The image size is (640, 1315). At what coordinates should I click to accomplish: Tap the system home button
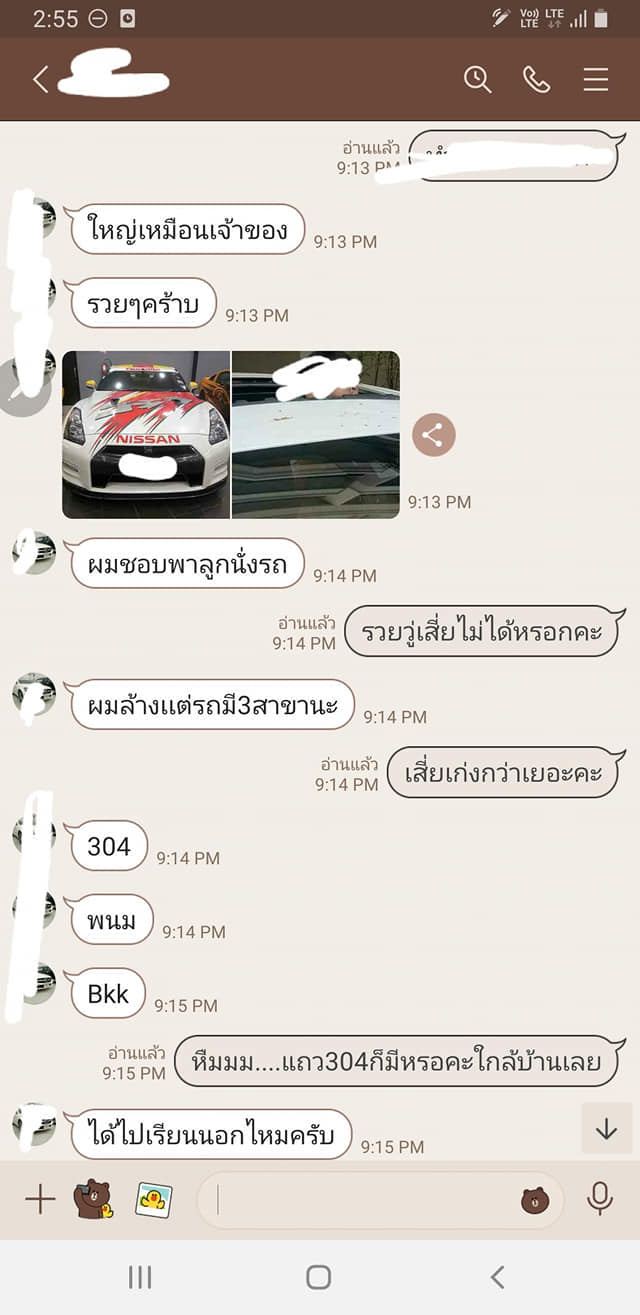click(318, 1277)
